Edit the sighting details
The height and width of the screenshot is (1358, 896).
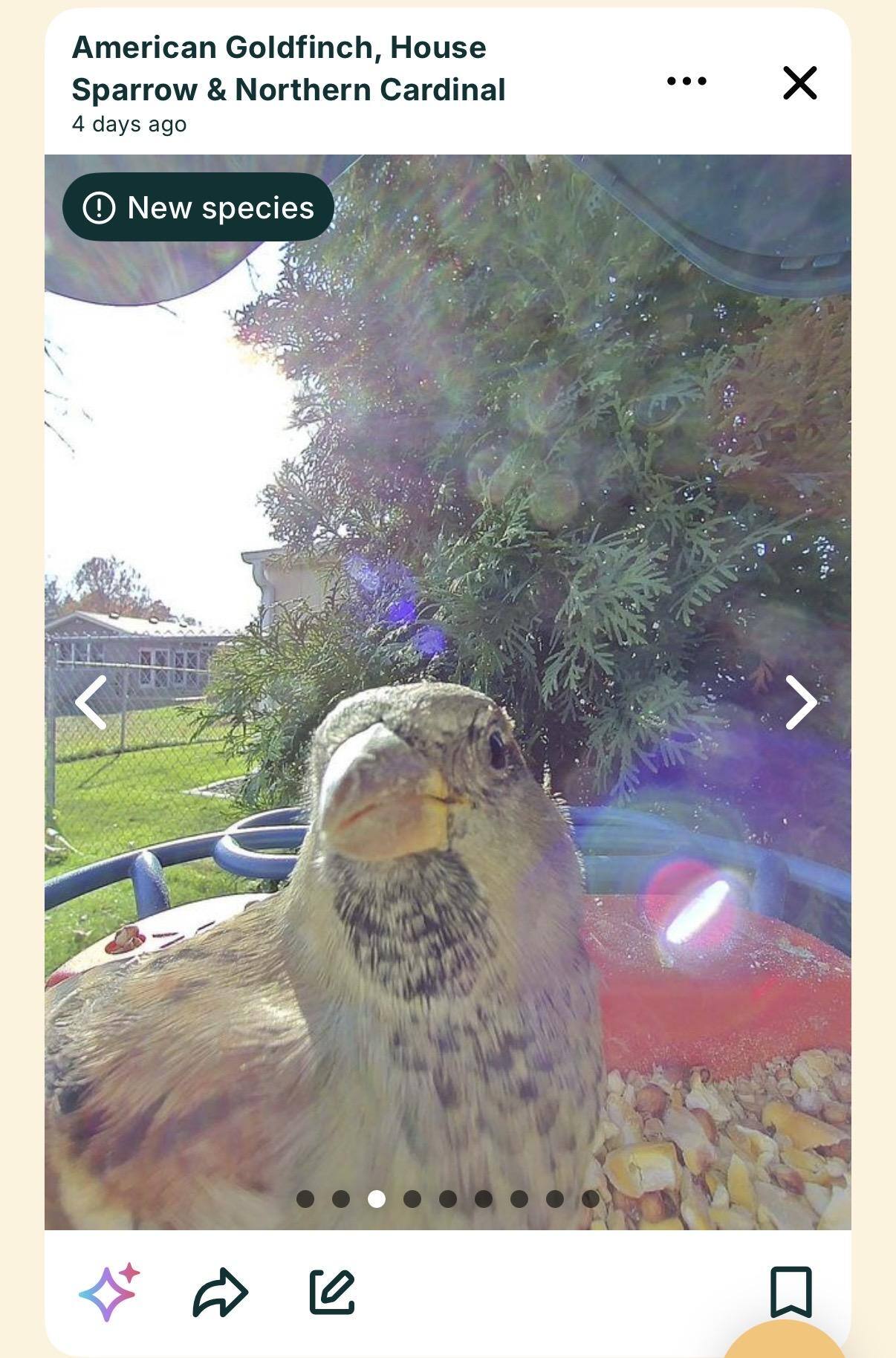point(331,1293)
